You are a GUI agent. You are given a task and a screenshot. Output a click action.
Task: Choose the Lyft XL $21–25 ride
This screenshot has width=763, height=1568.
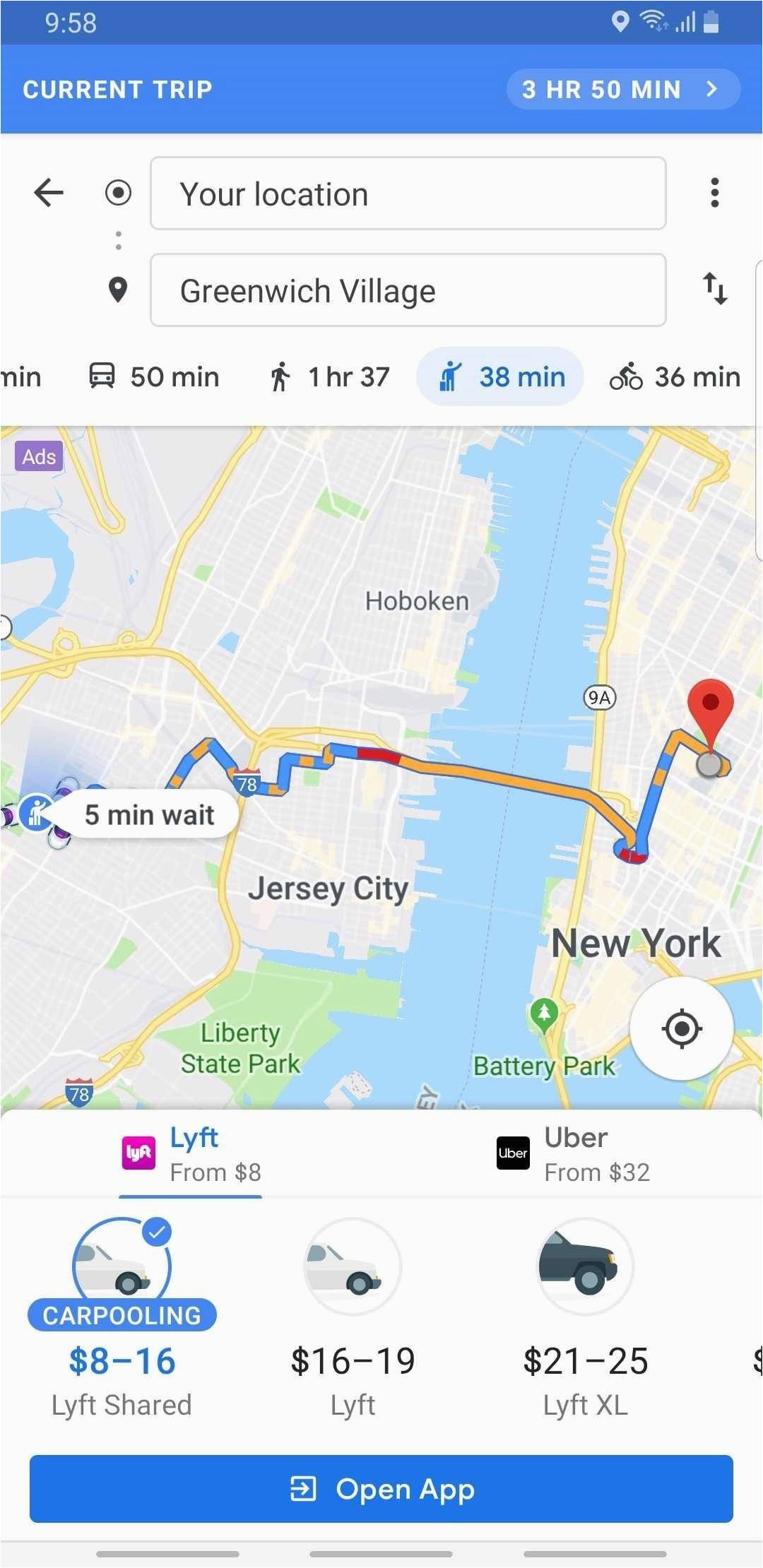point(586,1318)
